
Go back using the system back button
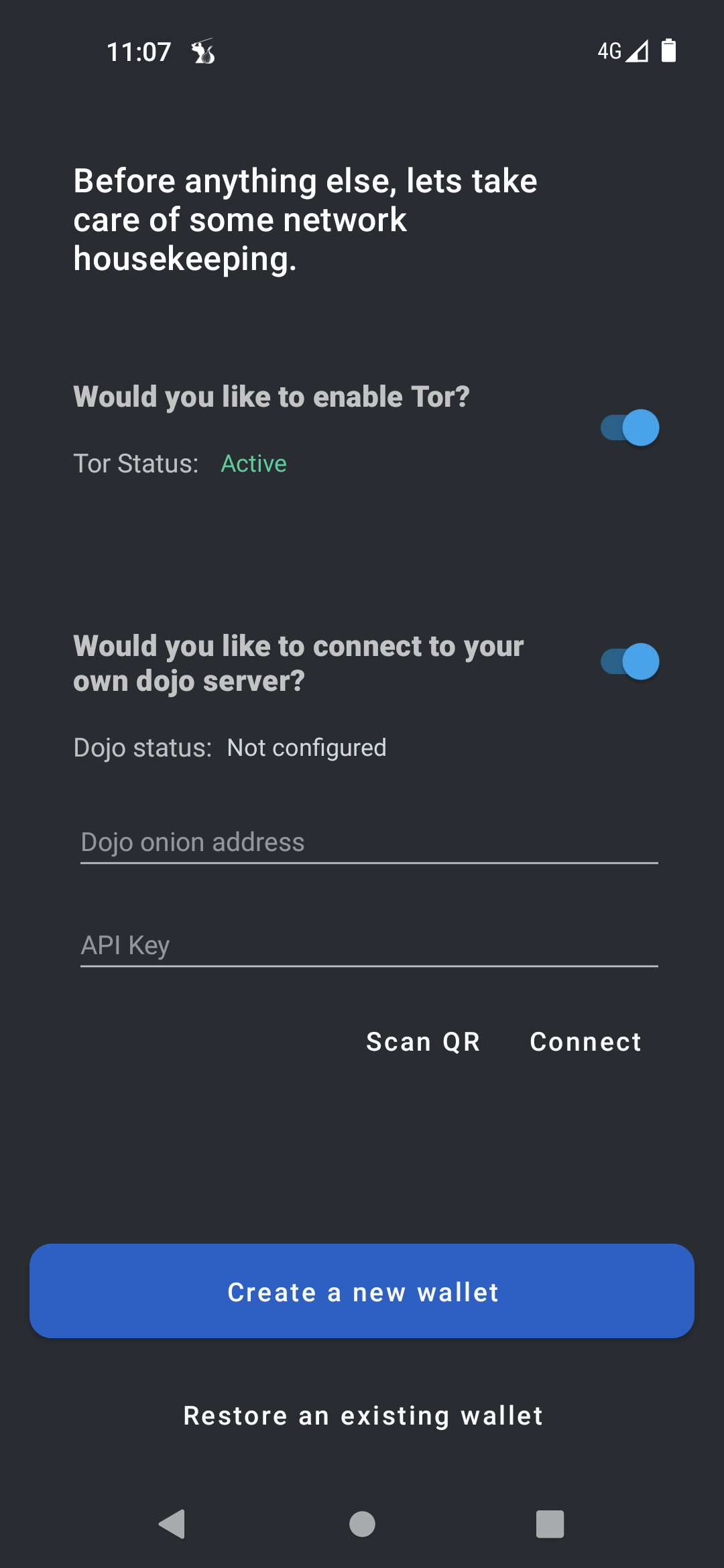click(173, 1524)
